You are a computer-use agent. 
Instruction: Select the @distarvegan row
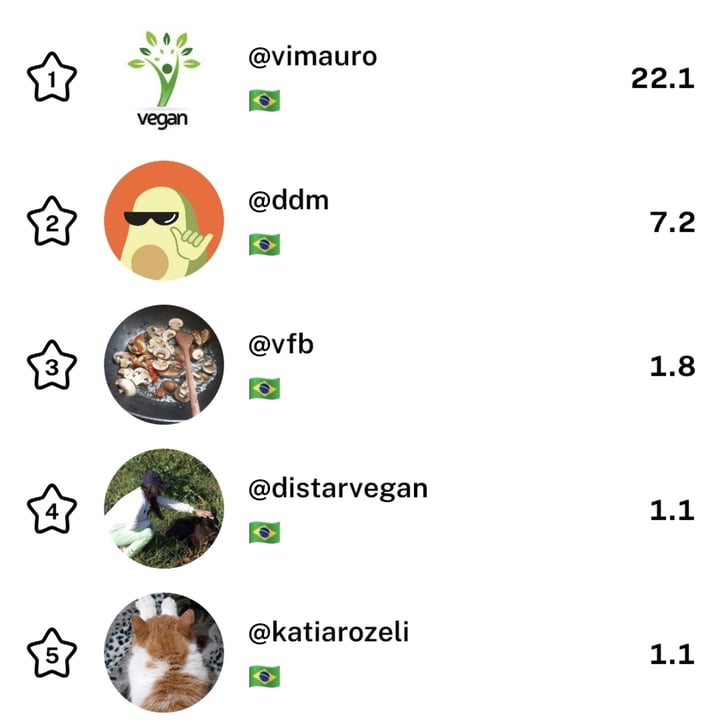pyautogui.click(x=337, y=489)
